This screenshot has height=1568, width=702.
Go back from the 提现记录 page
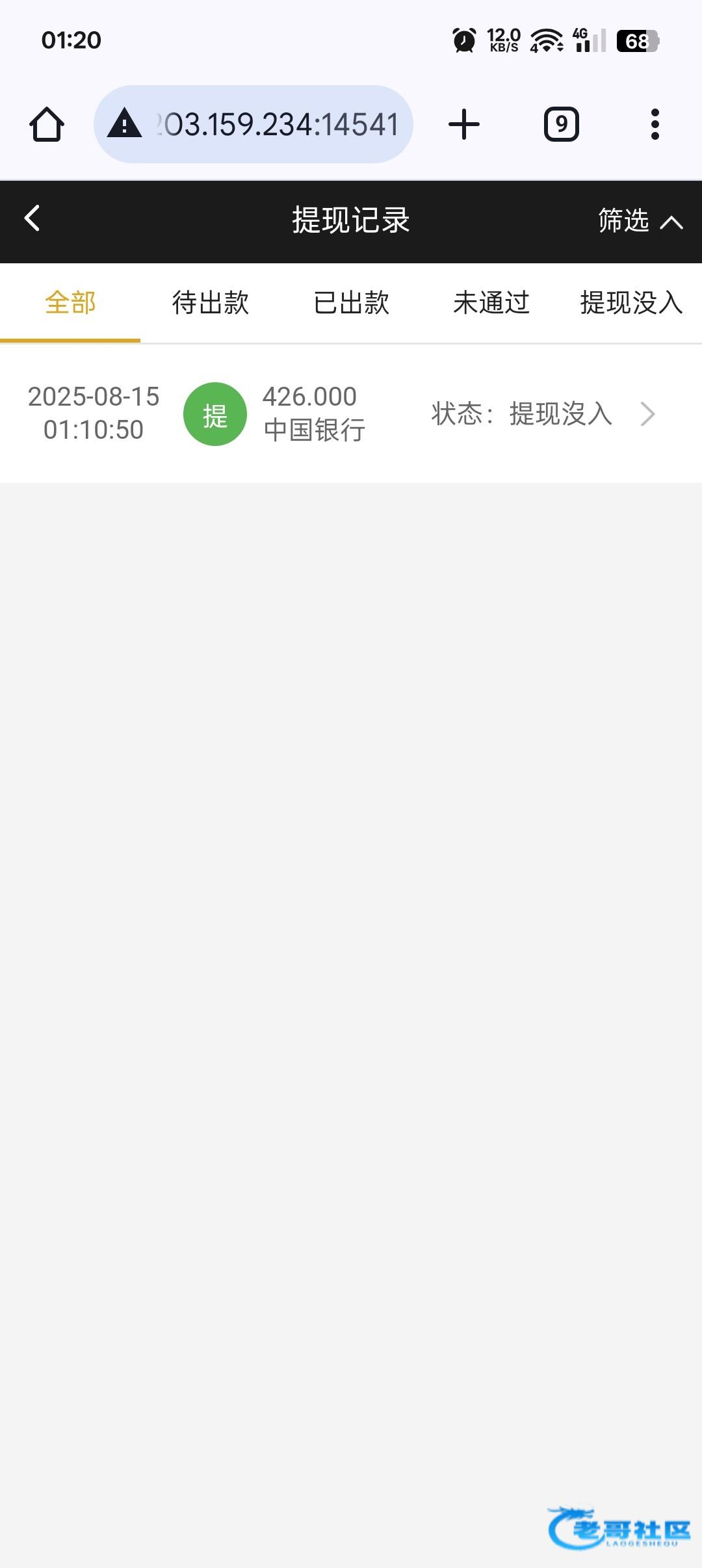pyautogui.click(x=32, y=218)
